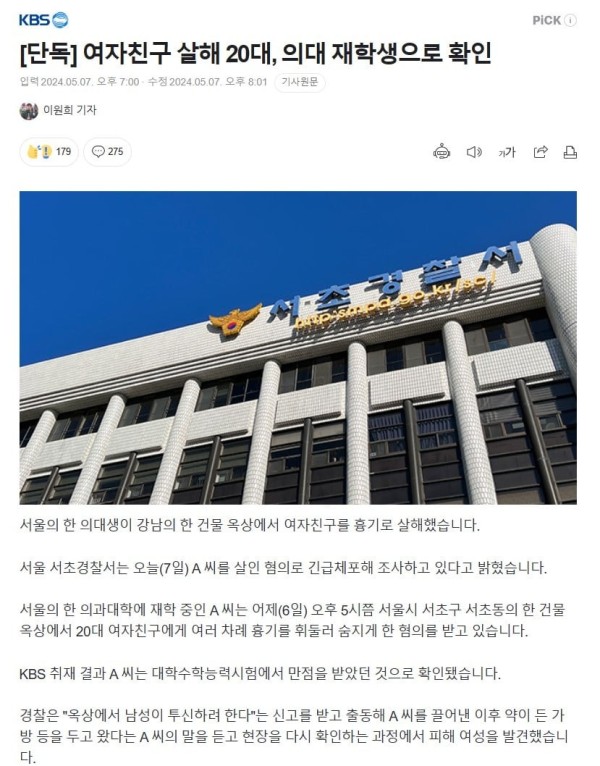Image resolution: width=600 pixels, height=766 pixels.
Task: Open the PiCK info icon
Action: (570, 20)
